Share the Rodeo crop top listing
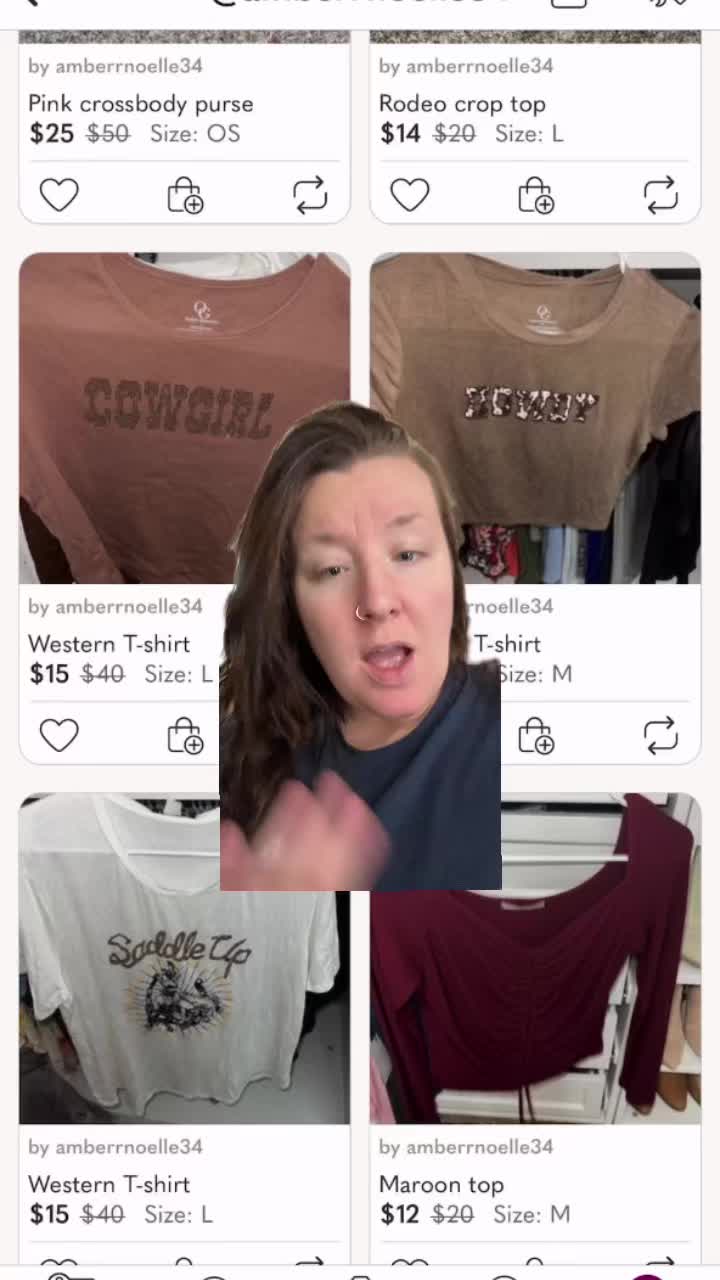720x1280 pixels. tap(661, 195)
